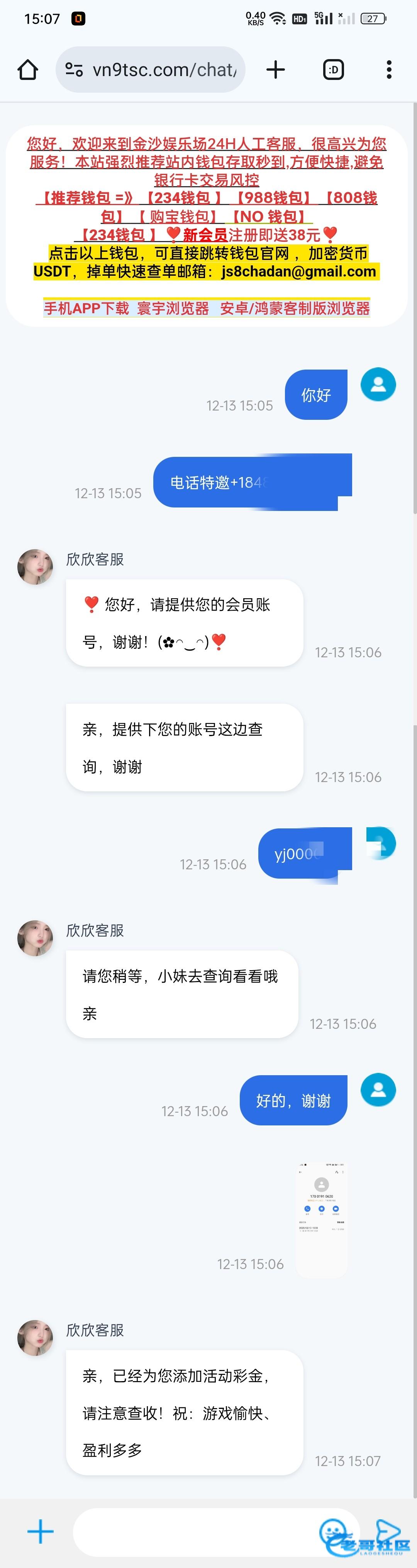Open the 手机APP下载 link

(x=86, y=309)
